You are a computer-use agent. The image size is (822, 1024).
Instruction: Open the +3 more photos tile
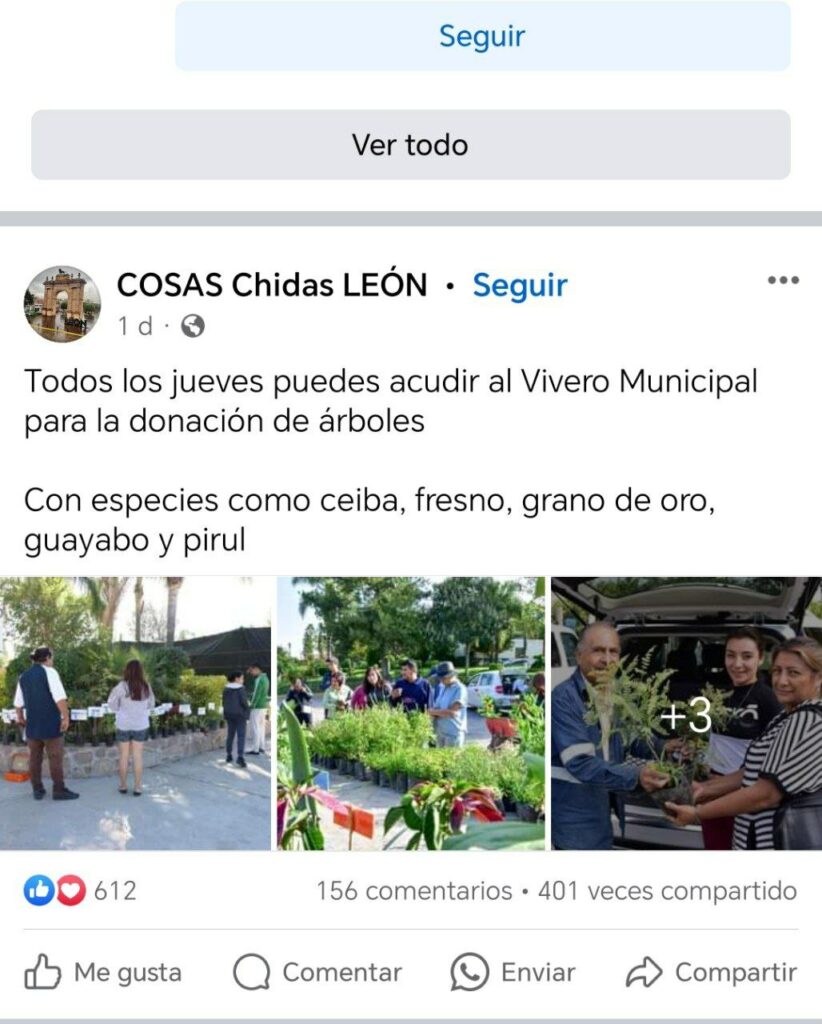coord(686,713)
